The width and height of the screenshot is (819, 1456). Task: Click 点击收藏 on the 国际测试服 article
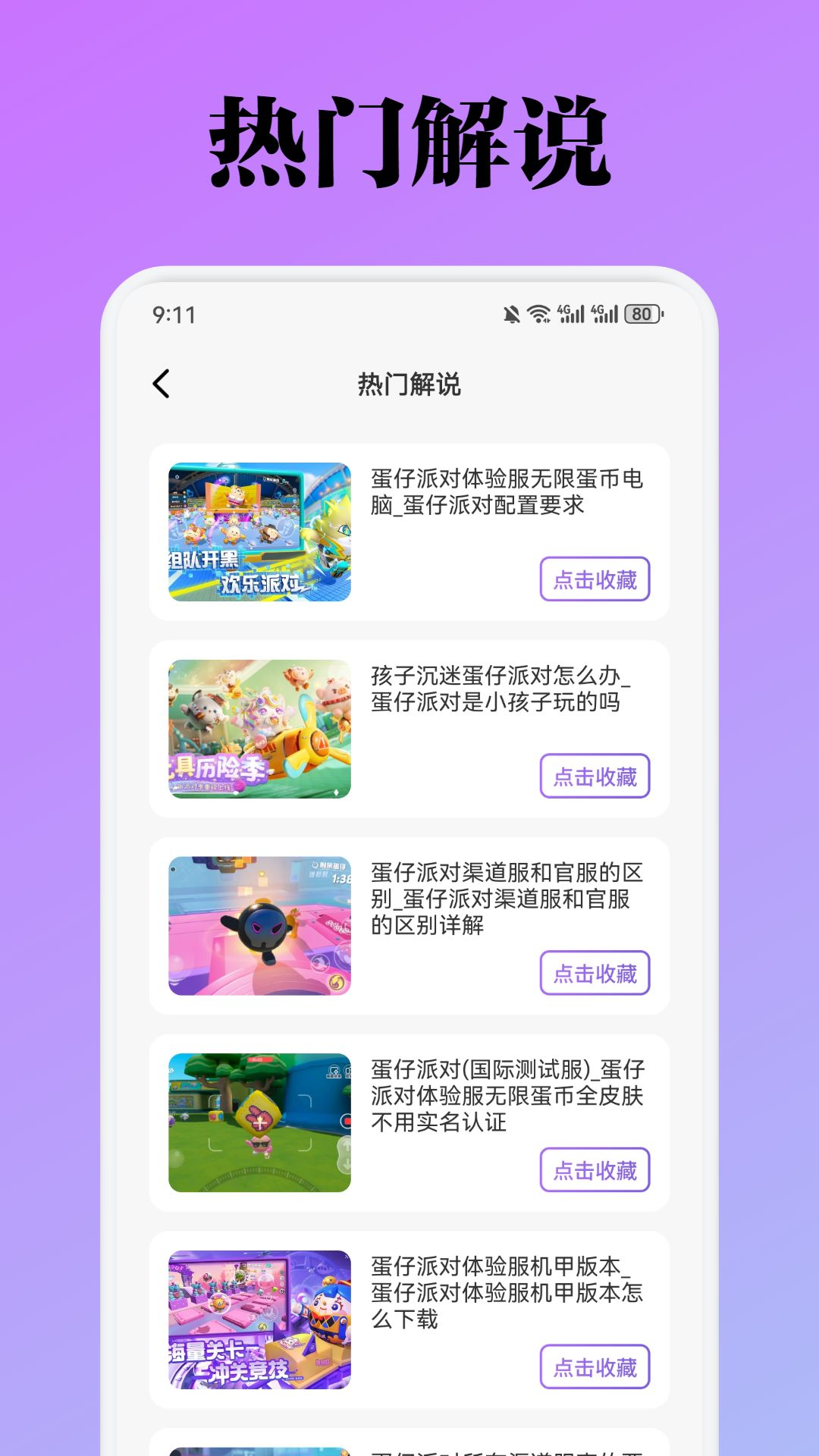pyautogui.click(x=595, y=1170)
